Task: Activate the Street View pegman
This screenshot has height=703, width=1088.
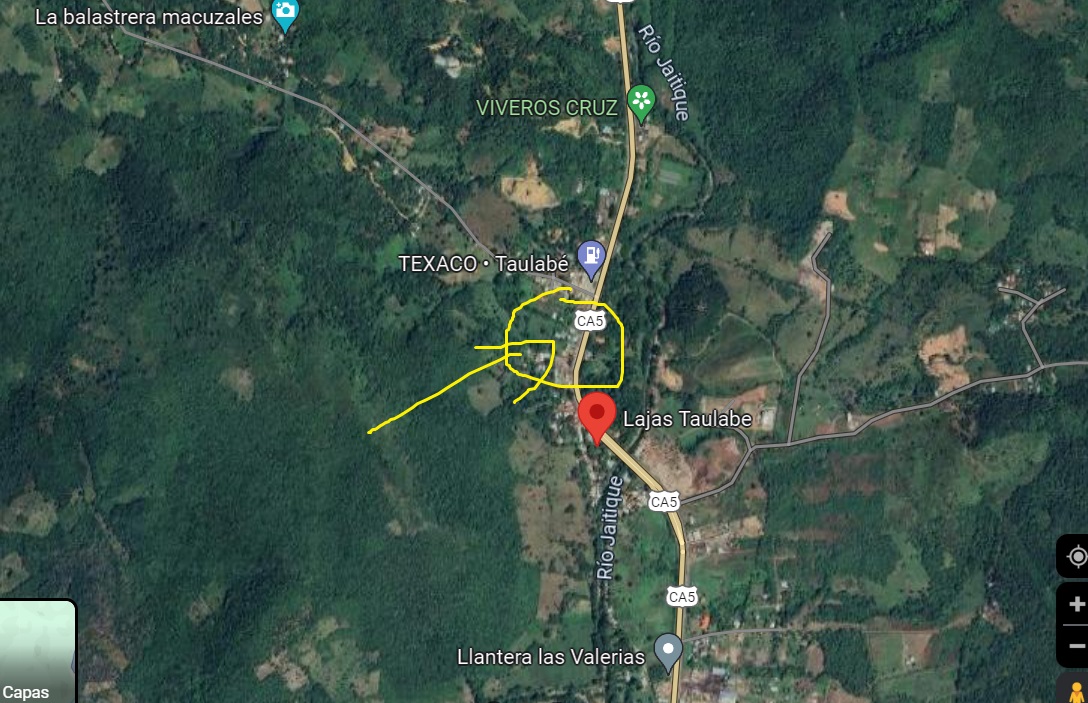Action: coord(1077,690)
